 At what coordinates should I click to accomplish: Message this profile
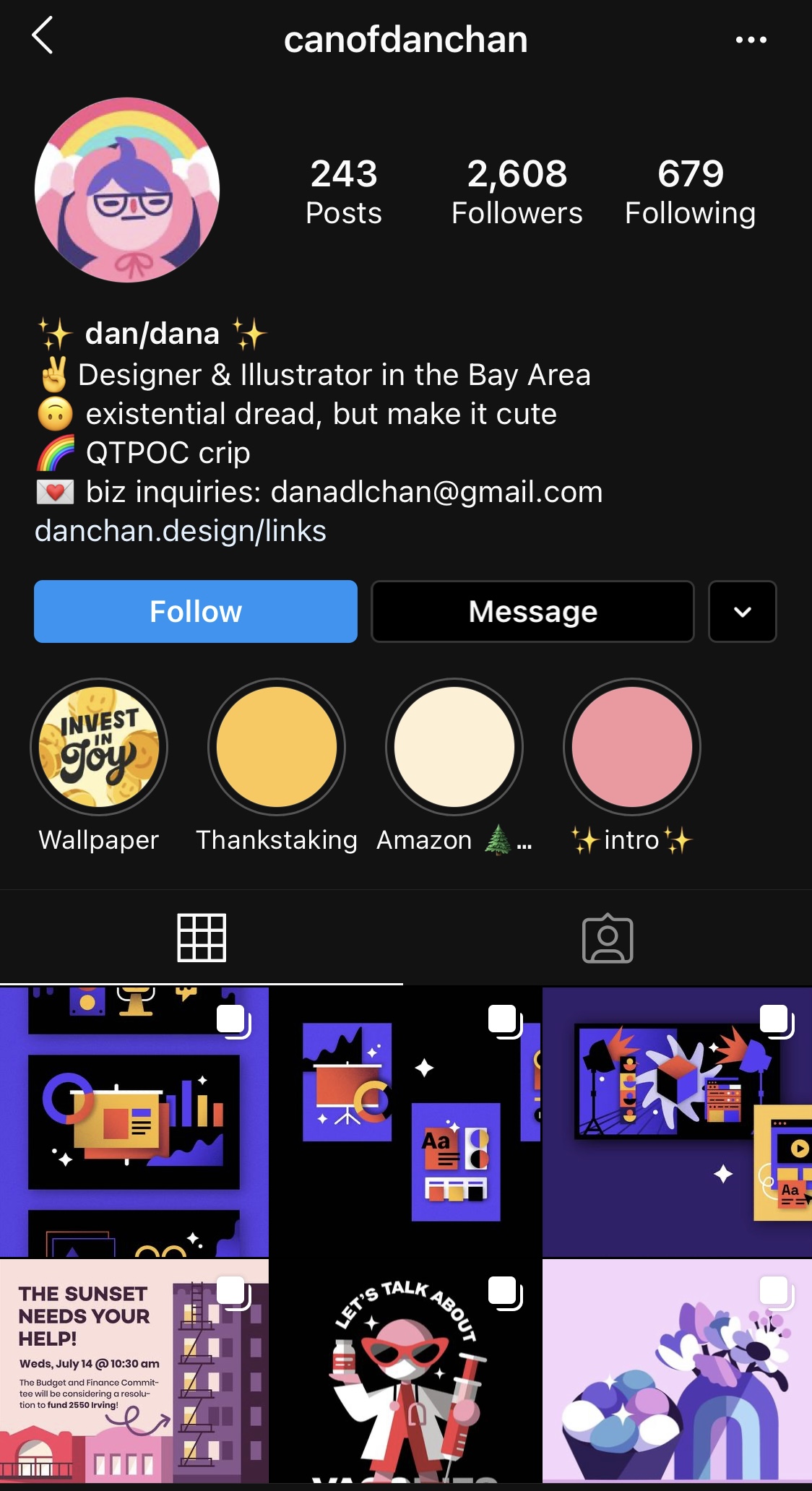click(x=532, y=611)
